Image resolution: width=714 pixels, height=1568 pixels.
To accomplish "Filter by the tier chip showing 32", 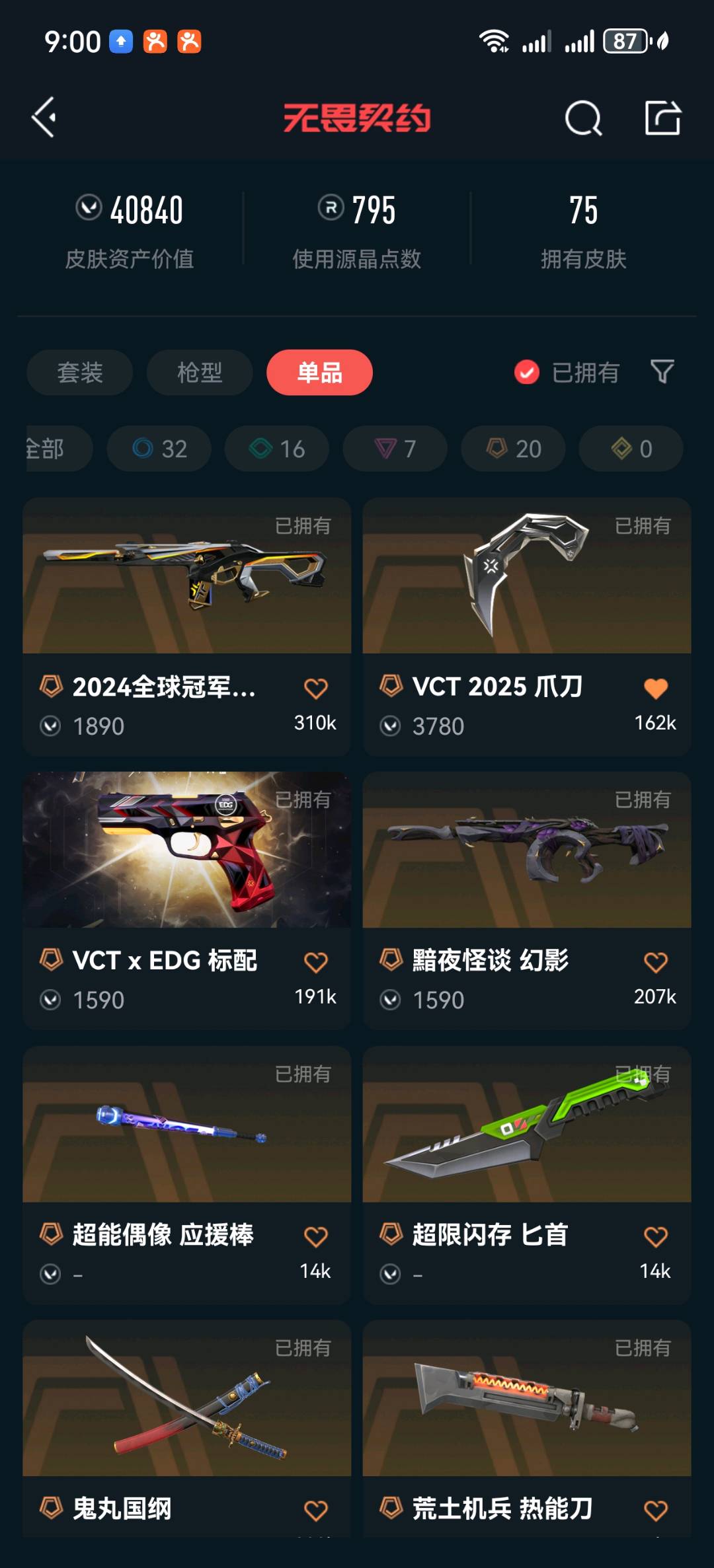I will [x=159, y=449].
